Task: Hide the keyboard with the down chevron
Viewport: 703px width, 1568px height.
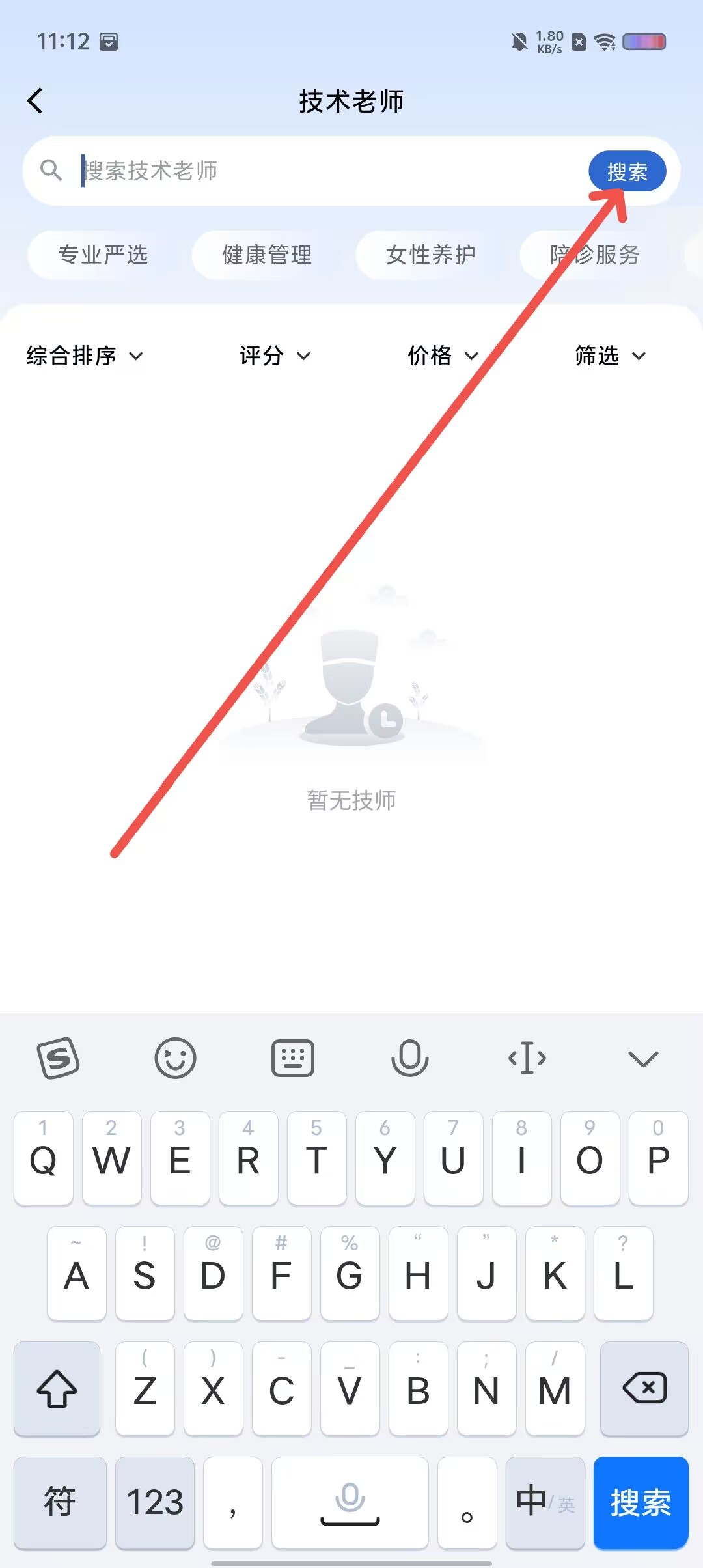Action: tap(643, 1059)
